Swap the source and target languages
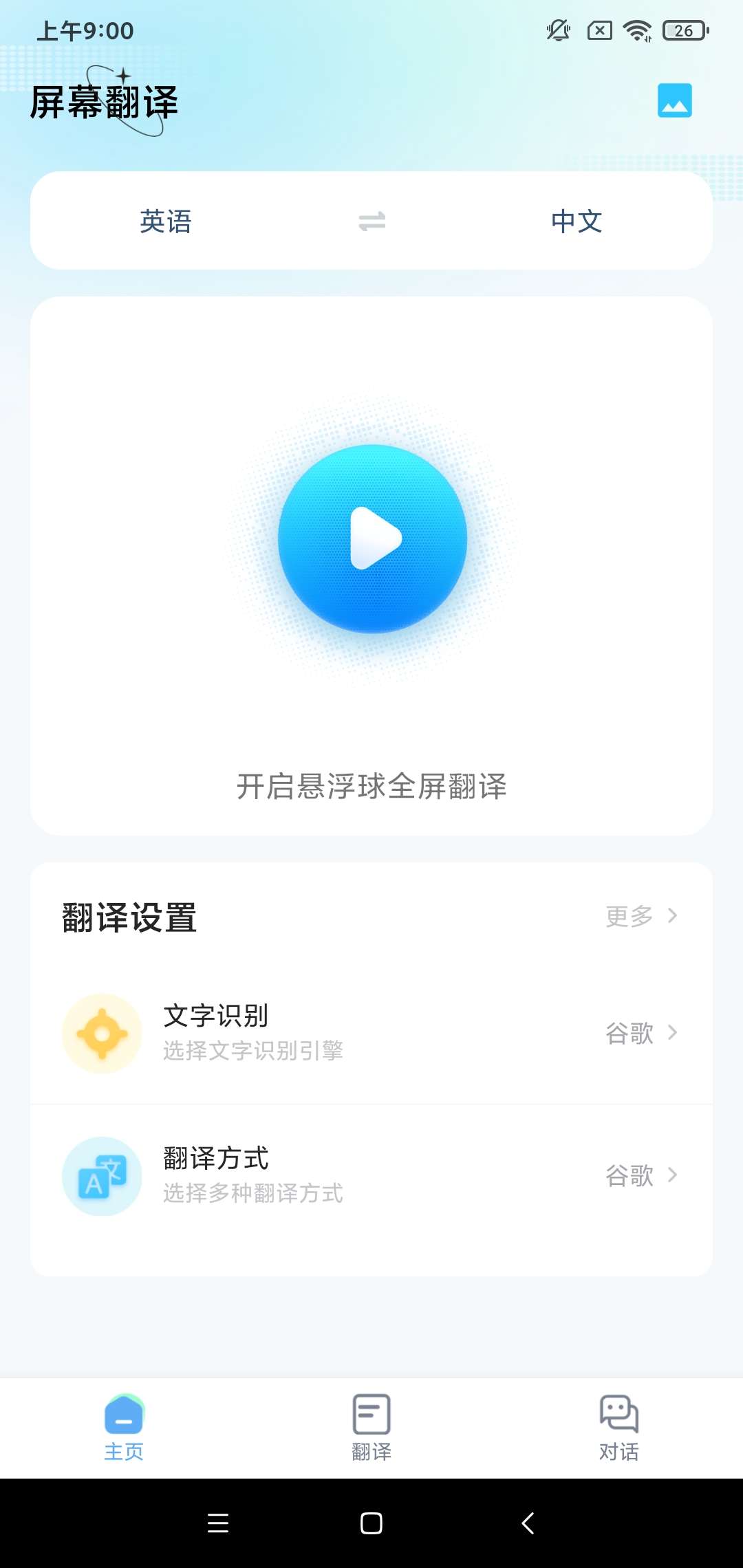Image resolution: width=743 pixels, height=1568 pixels. point(371,221)
